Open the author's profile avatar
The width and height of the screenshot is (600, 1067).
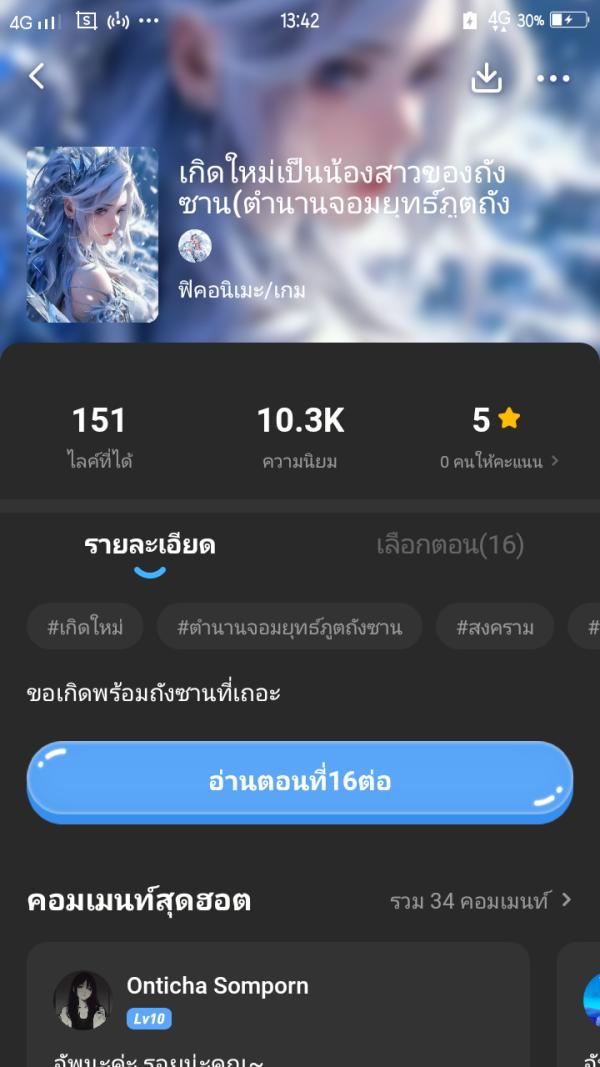click(195, 246)
